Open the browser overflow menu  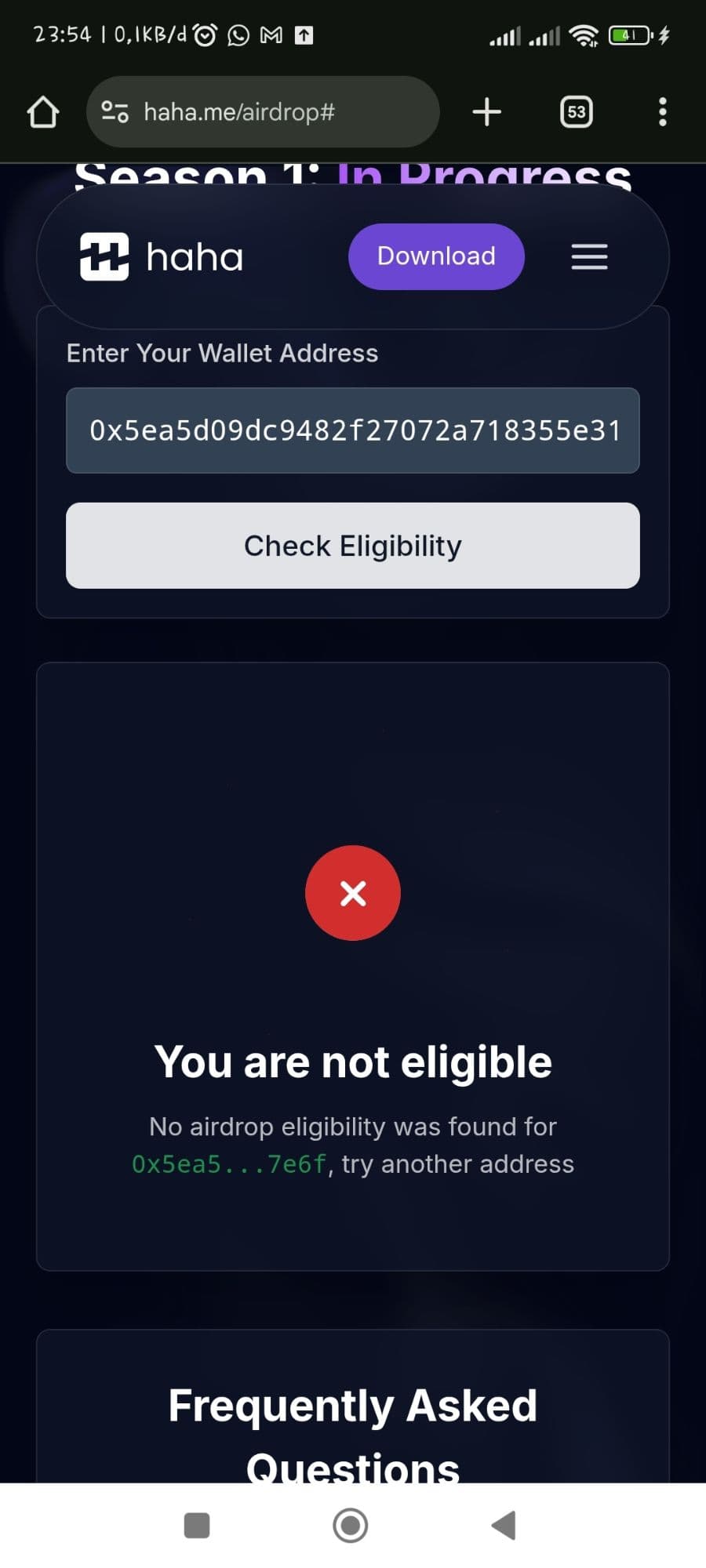click(x=663, y=112)
